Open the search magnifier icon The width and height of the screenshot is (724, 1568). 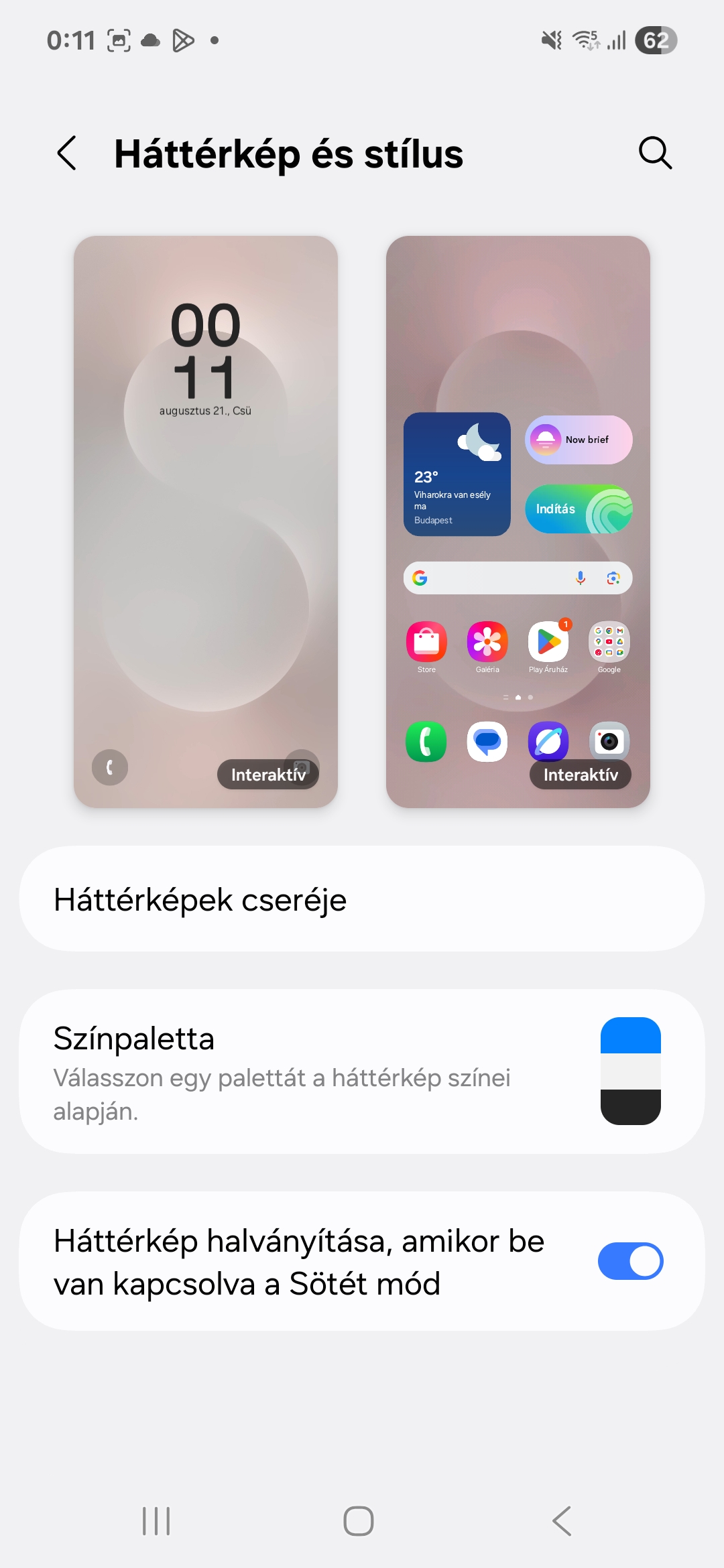655,153
